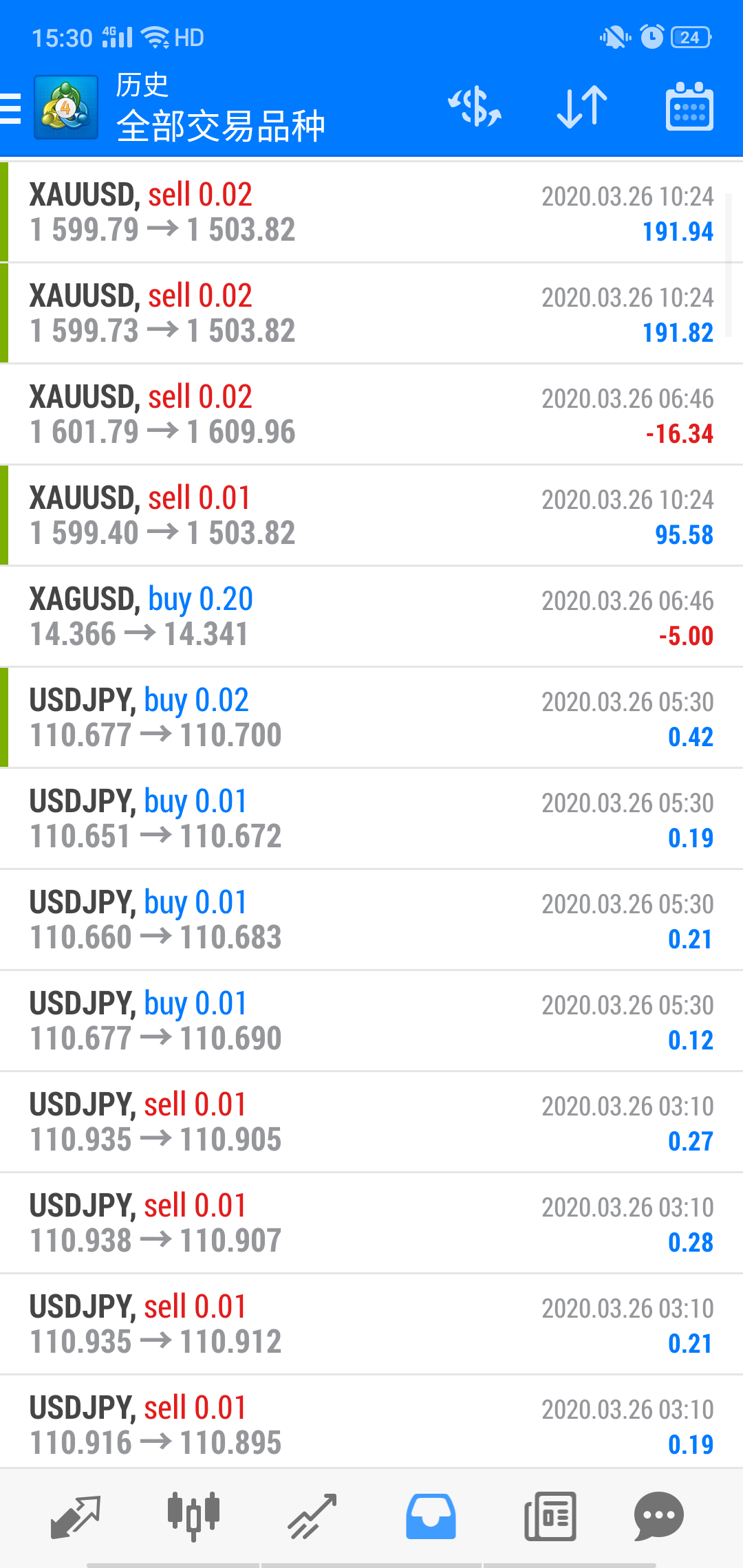Switch to the News tab

550,1516
